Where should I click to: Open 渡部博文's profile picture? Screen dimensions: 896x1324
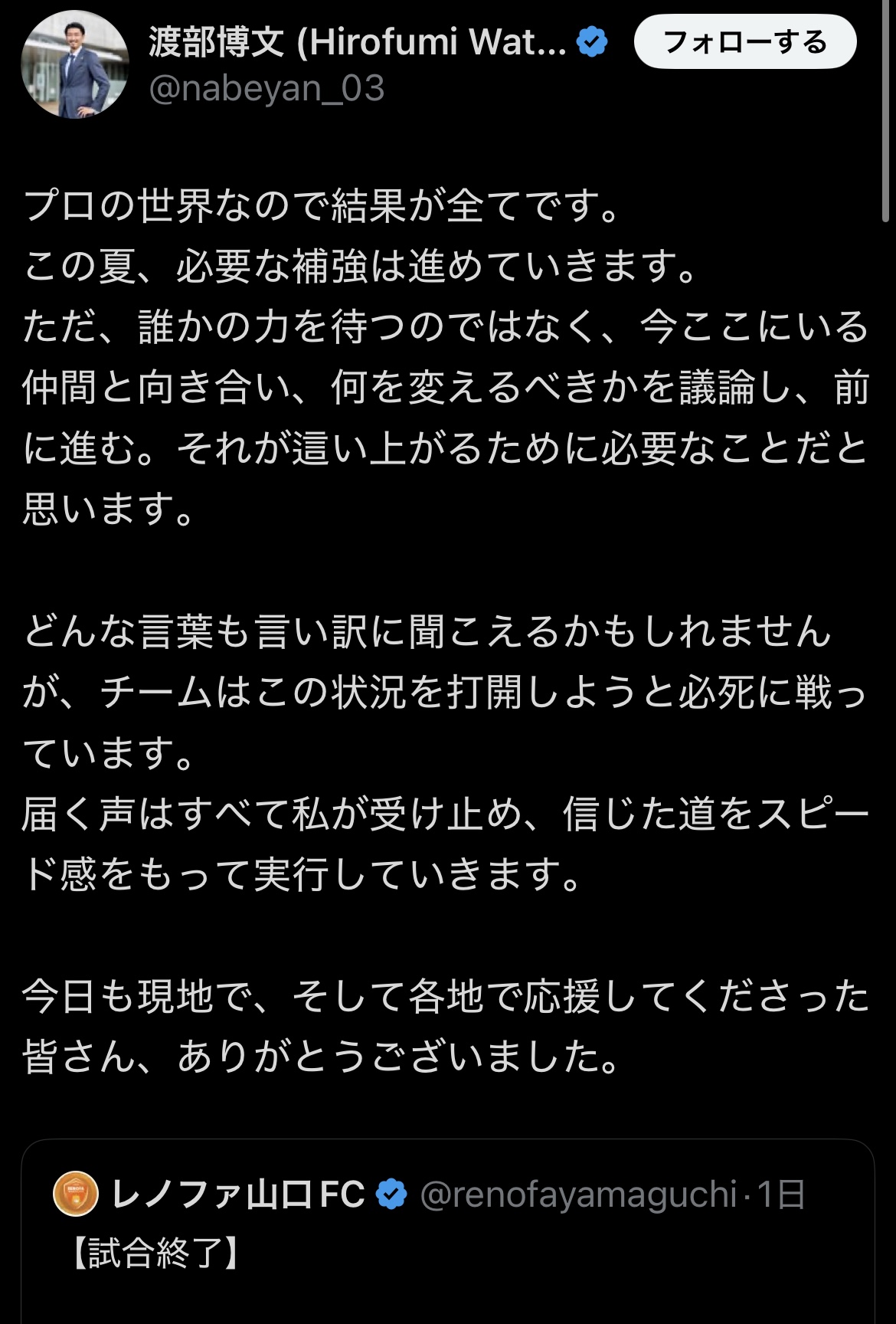(x=75, y=64)
